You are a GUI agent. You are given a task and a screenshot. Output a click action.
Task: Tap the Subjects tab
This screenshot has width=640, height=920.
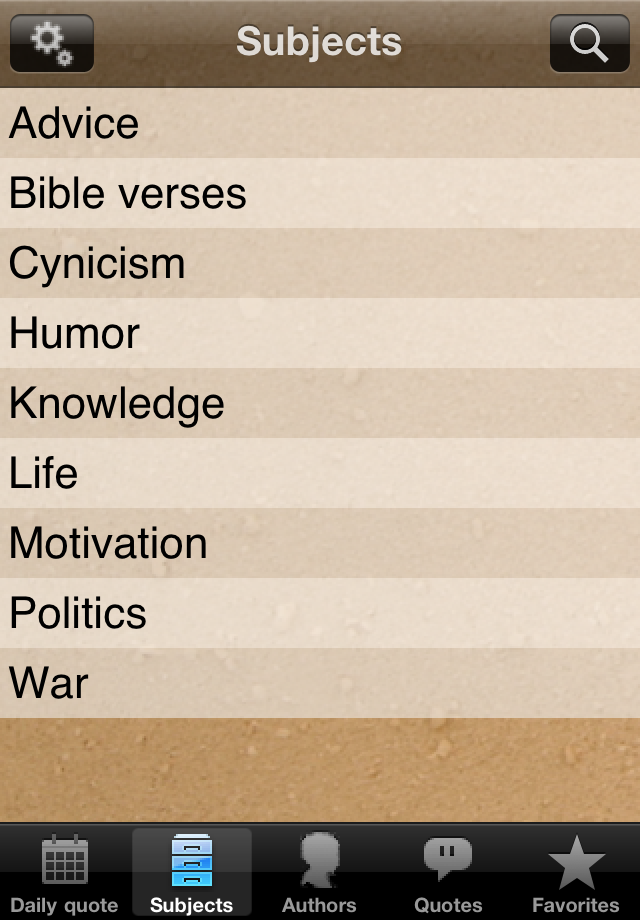(191, 873)
